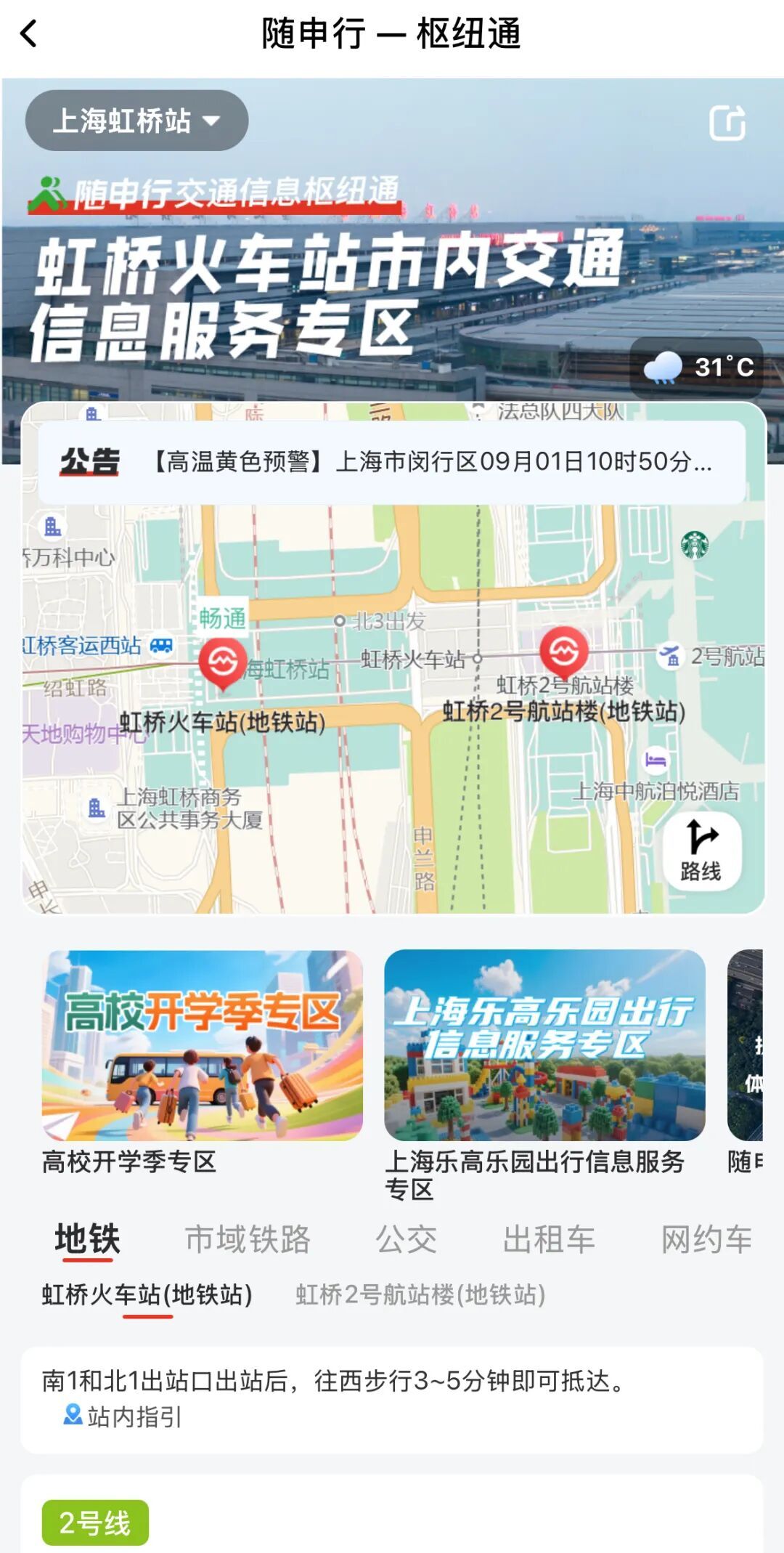
Task: Open the 31°C weather widget
Action: coord(696,367)
